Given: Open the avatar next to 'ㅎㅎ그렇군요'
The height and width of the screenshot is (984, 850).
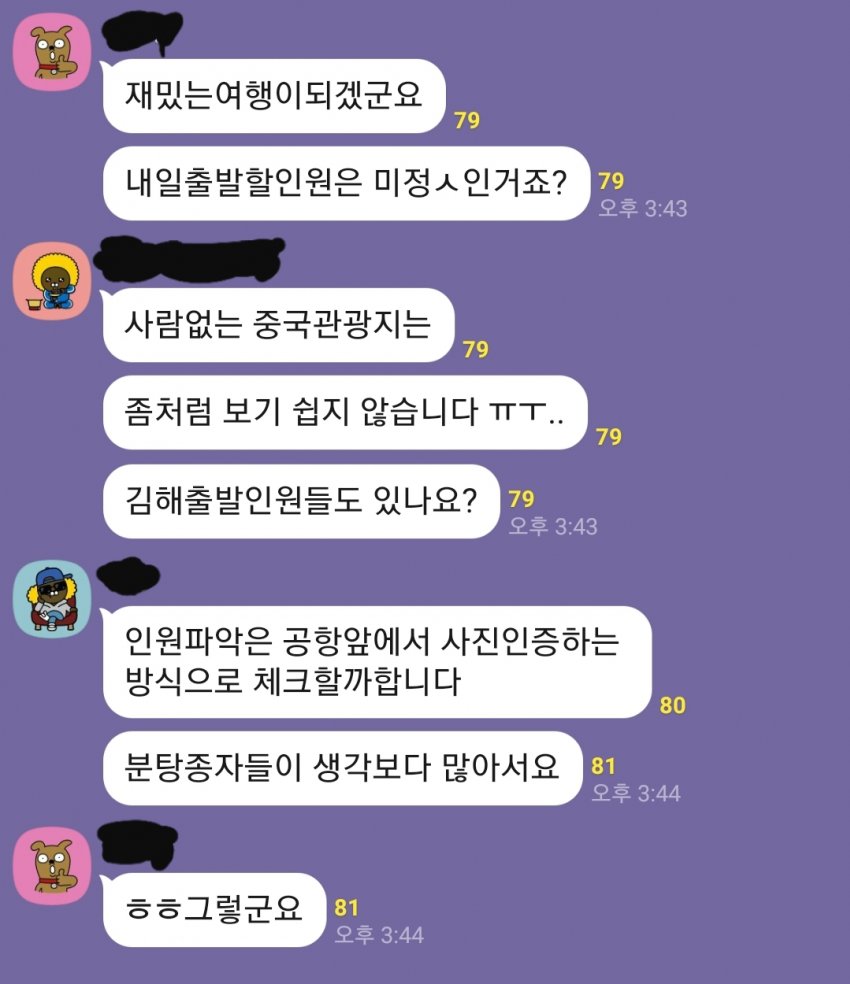Looking at the screenshot, I should tap(51, 866).
